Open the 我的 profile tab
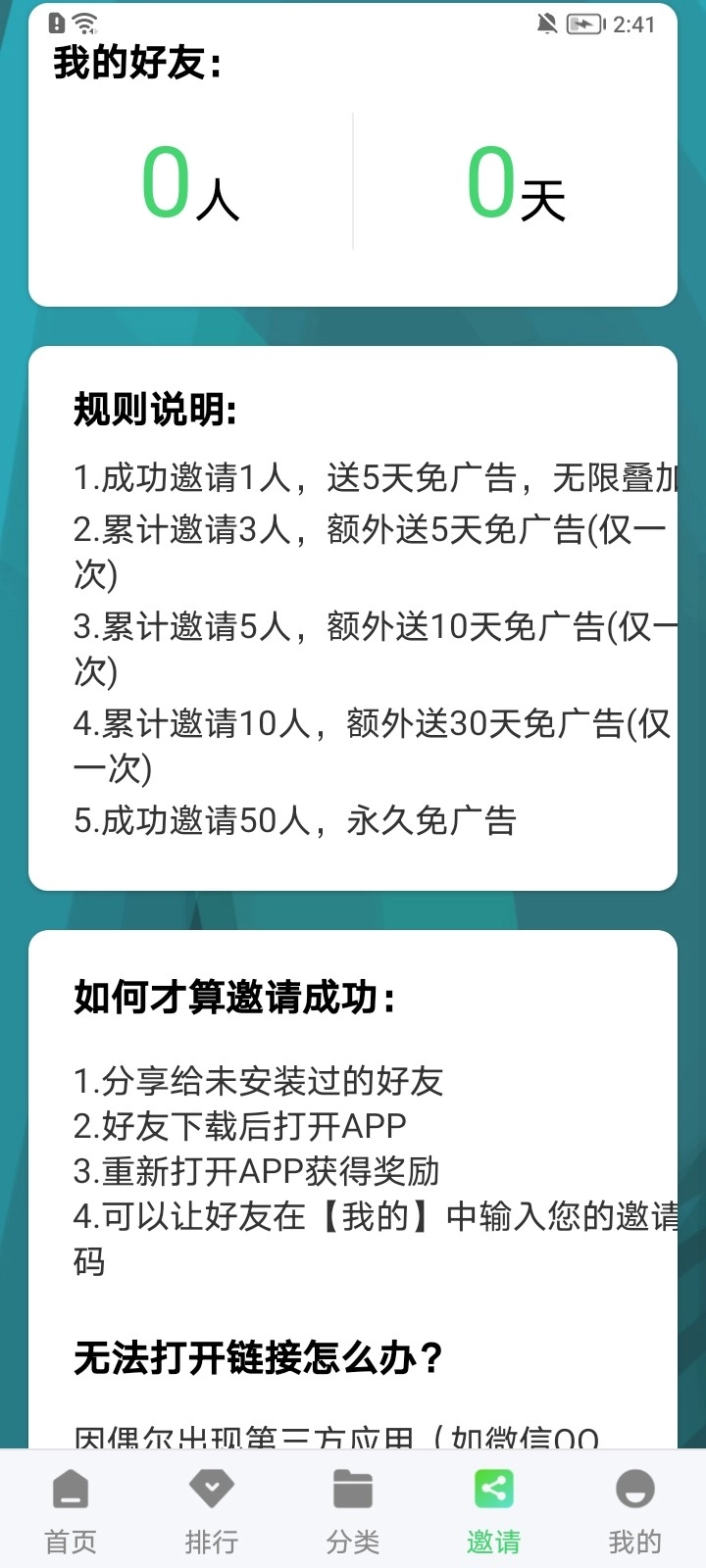Viewport: 706px width, 1568px height. tap(634, 1509)
